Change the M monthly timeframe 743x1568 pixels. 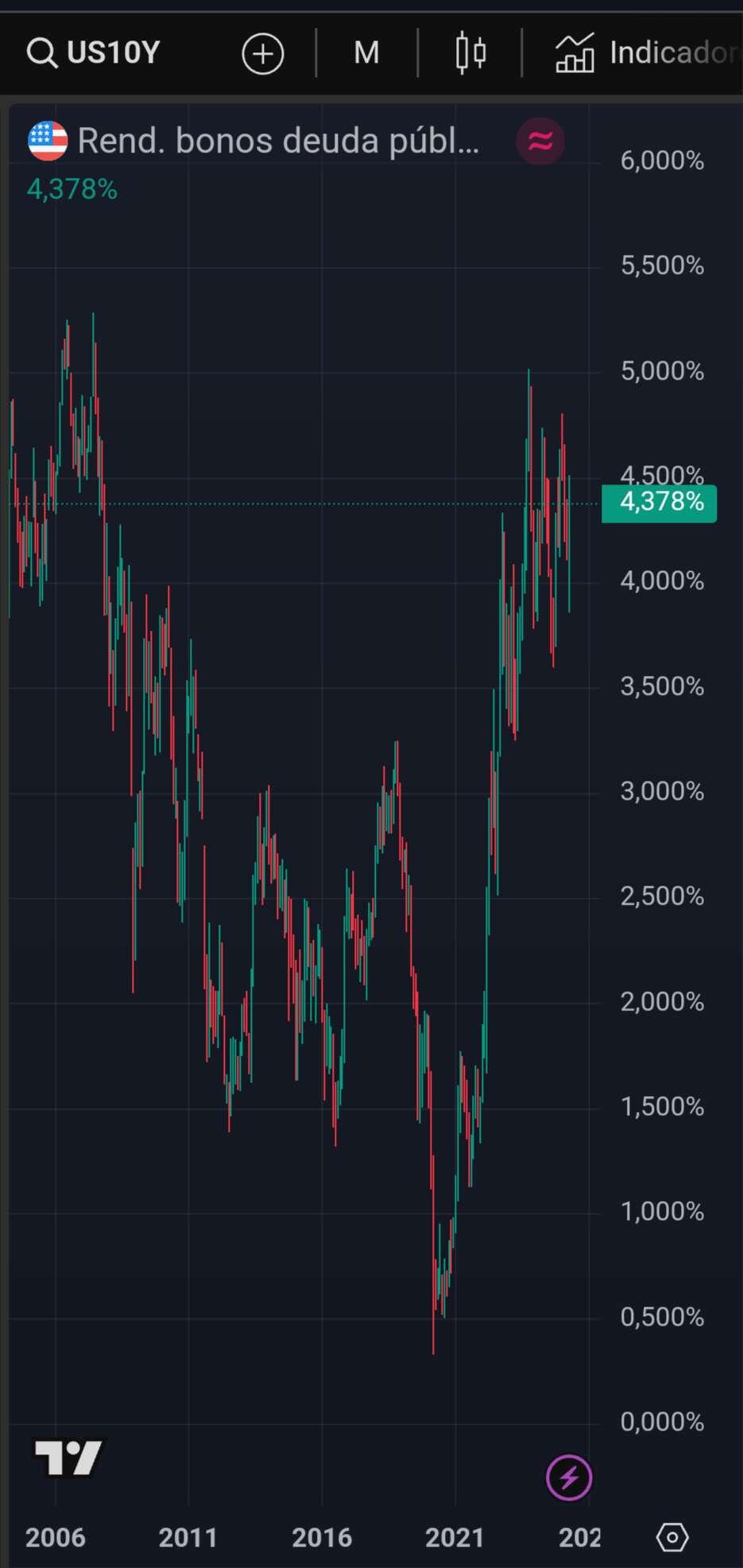[366, 53]
